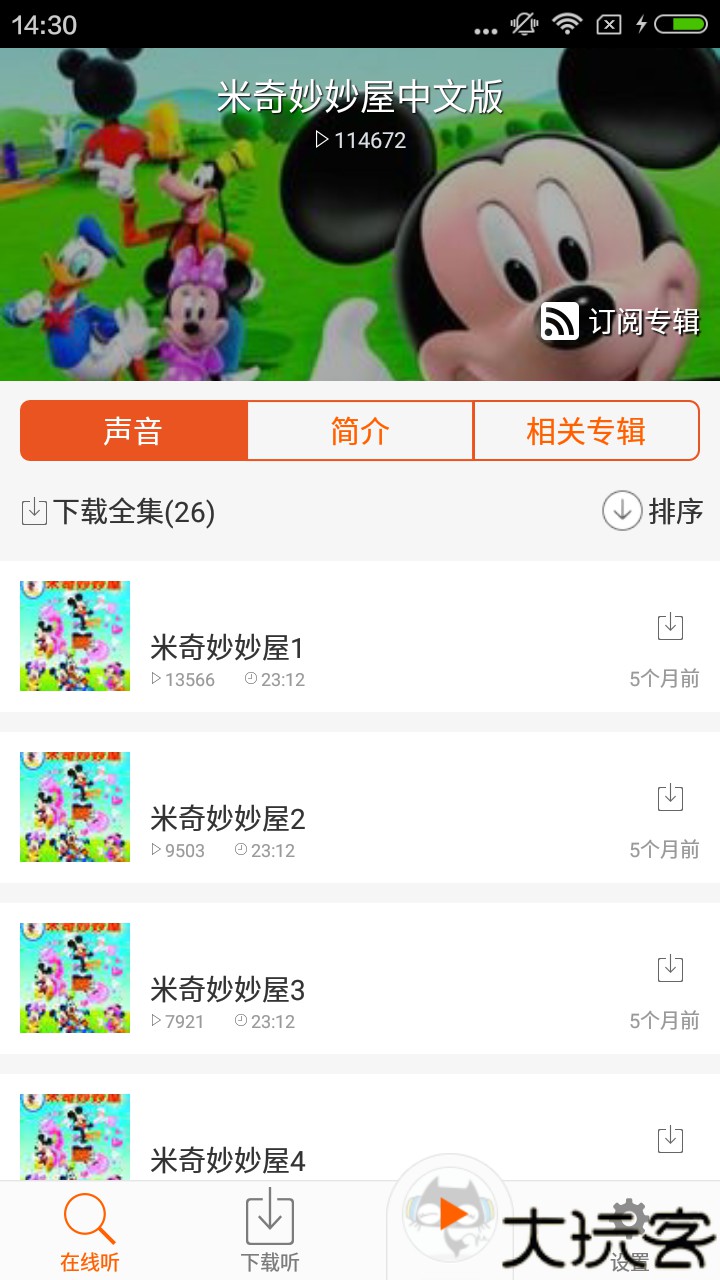Download the episode 米奇妙妙屋3
The height and width of the screenshot is (1280, 720).
[670, 967]
